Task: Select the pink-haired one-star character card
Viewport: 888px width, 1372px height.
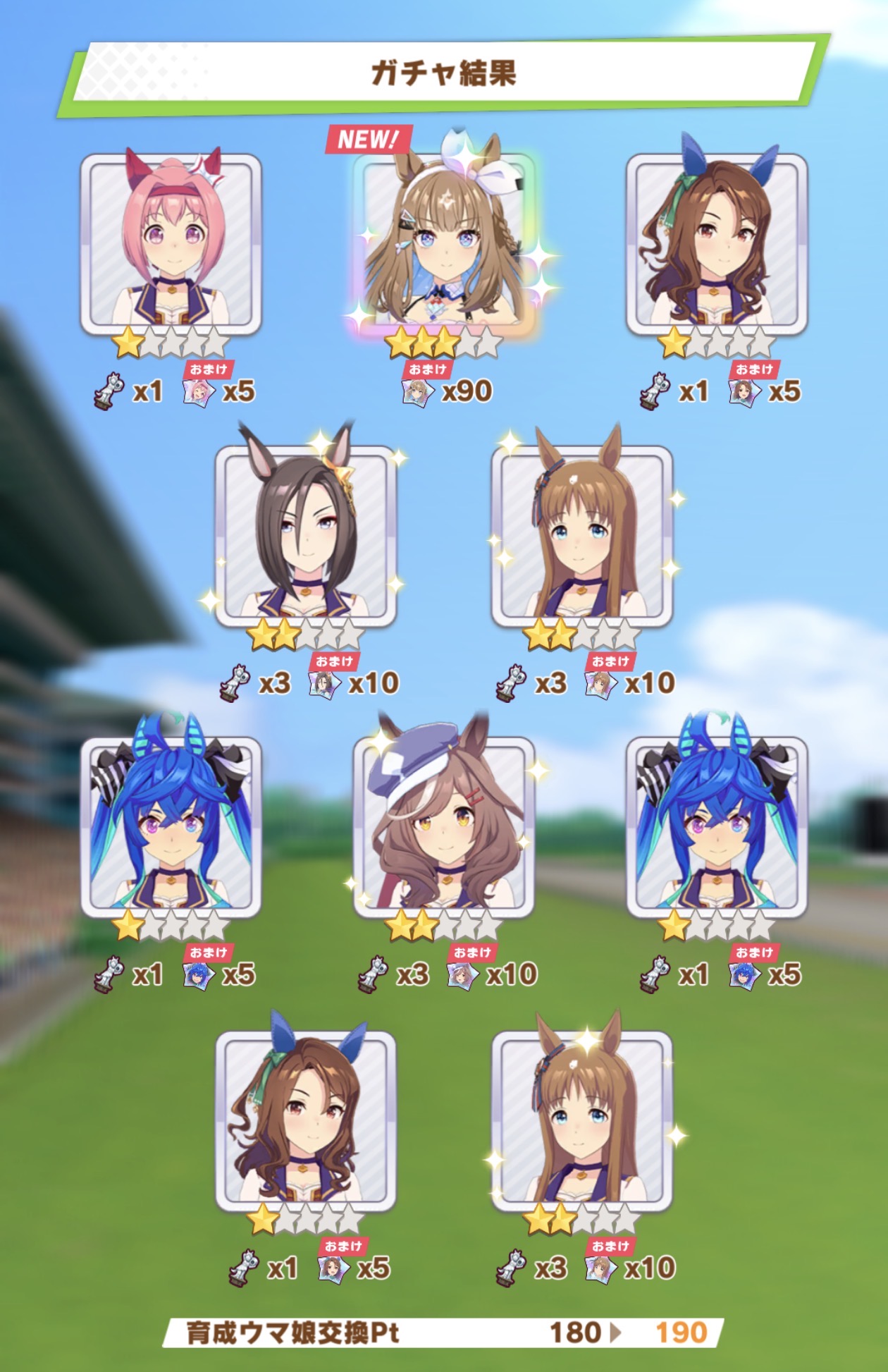Action: click(171, 243)
